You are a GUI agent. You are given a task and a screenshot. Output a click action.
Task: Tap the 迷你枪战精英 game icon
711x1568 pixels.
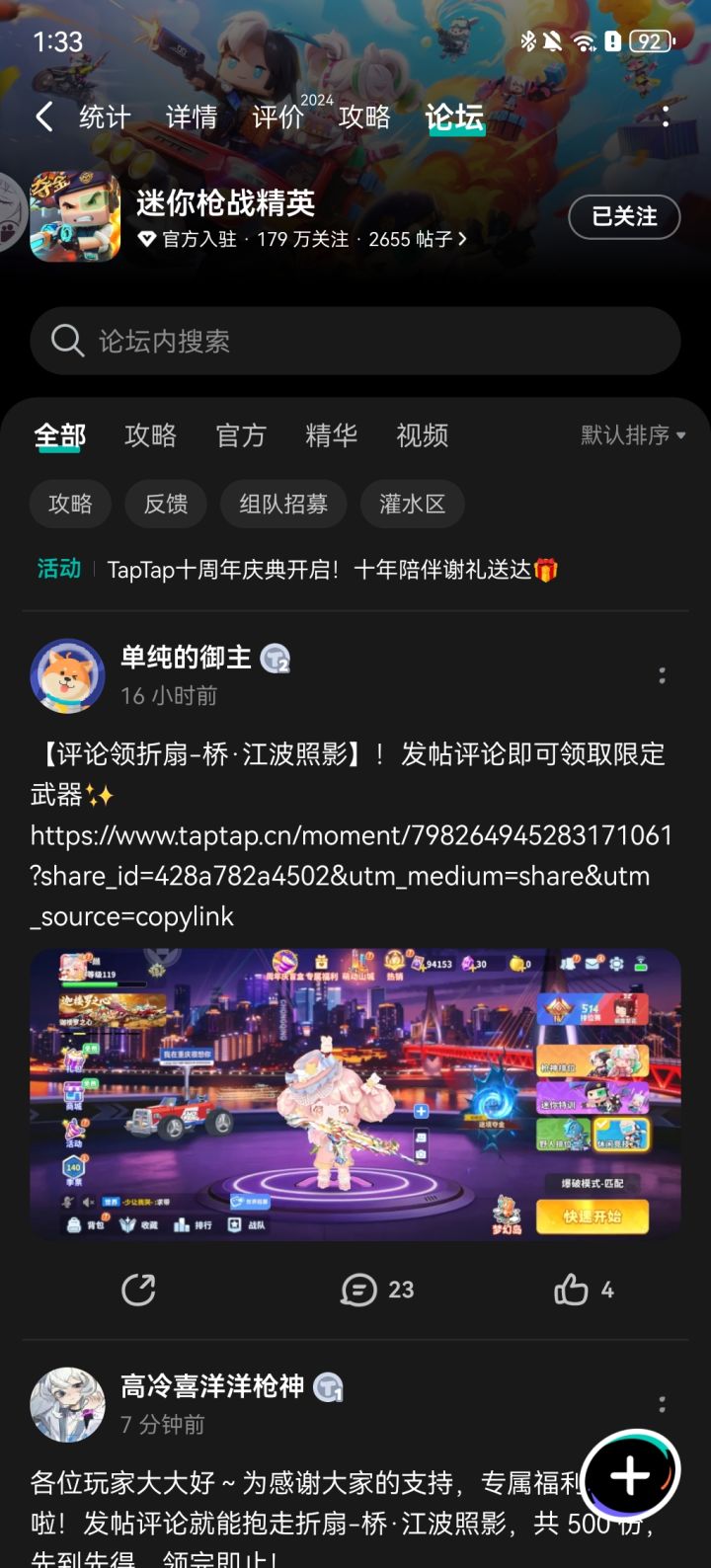[67, 217]
